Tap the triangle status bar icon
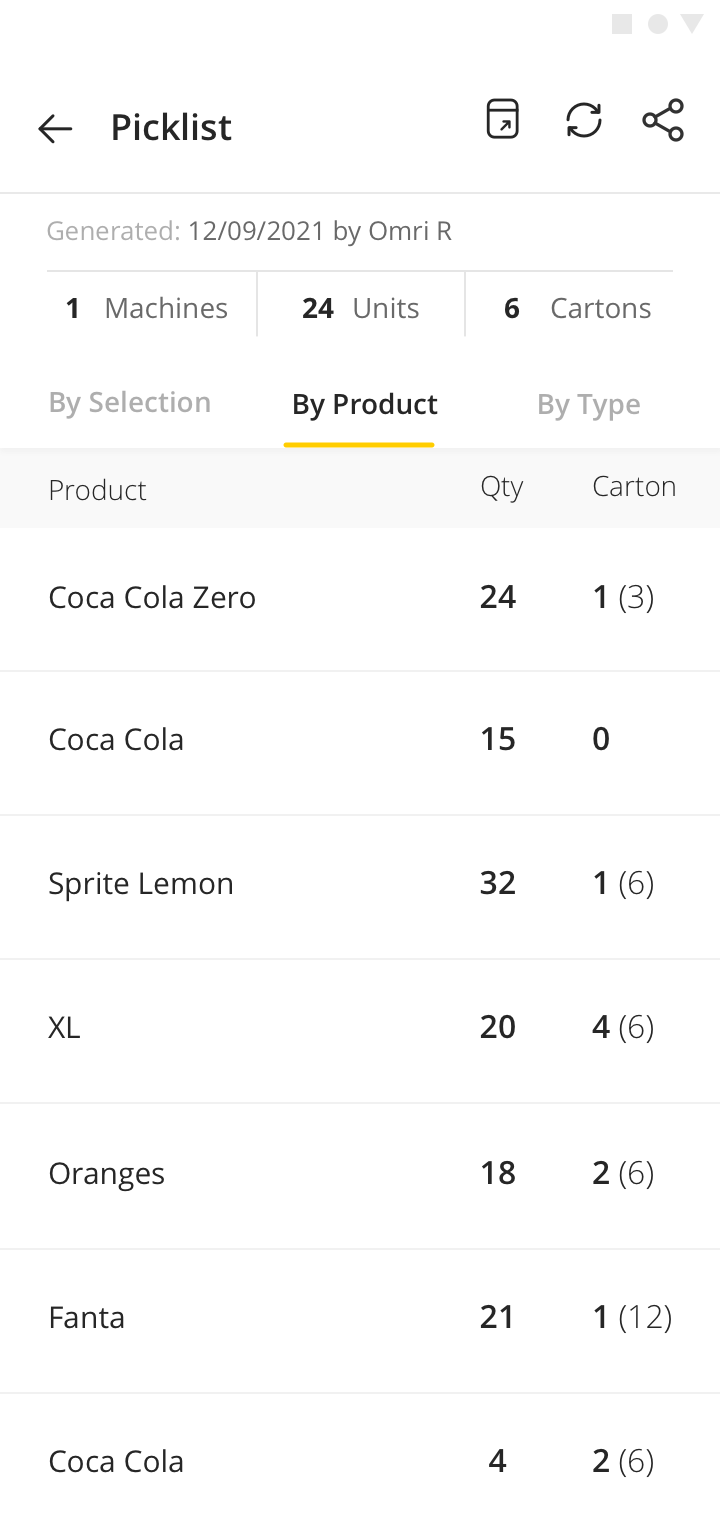 coord(694,23)
